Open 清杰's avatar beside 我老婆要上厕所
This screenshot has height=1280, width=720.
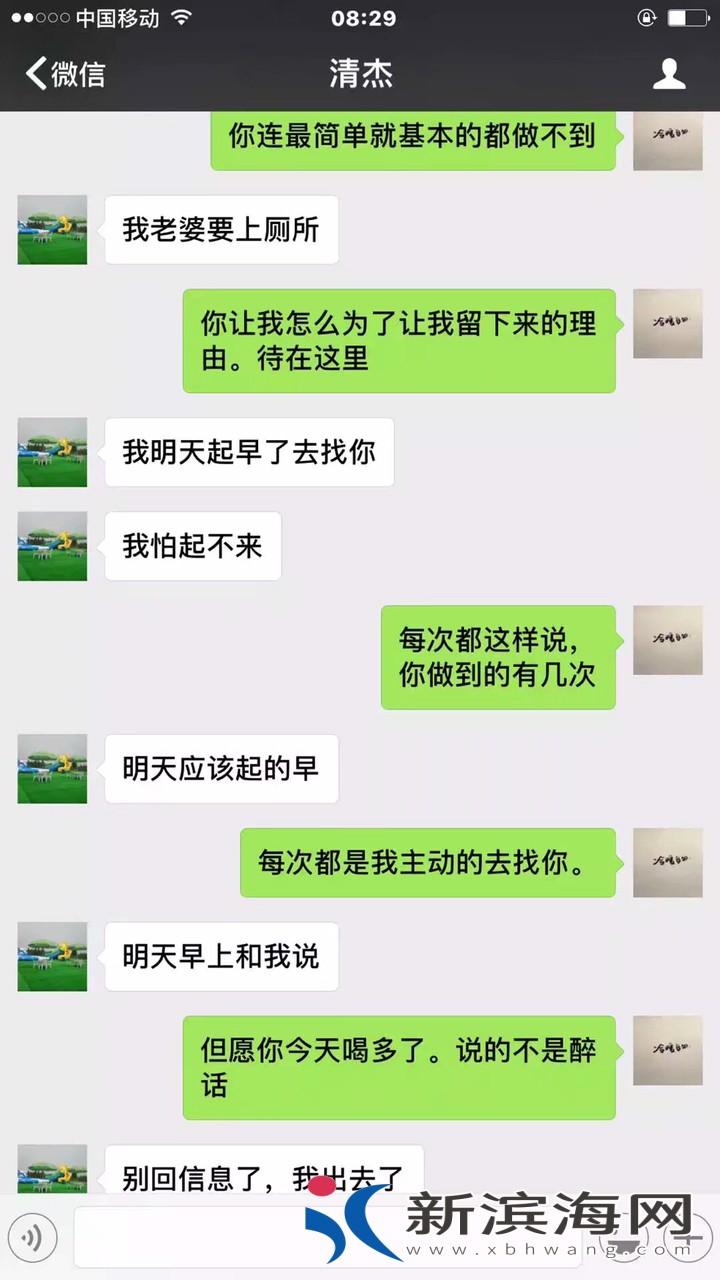[x=52, y=230]
